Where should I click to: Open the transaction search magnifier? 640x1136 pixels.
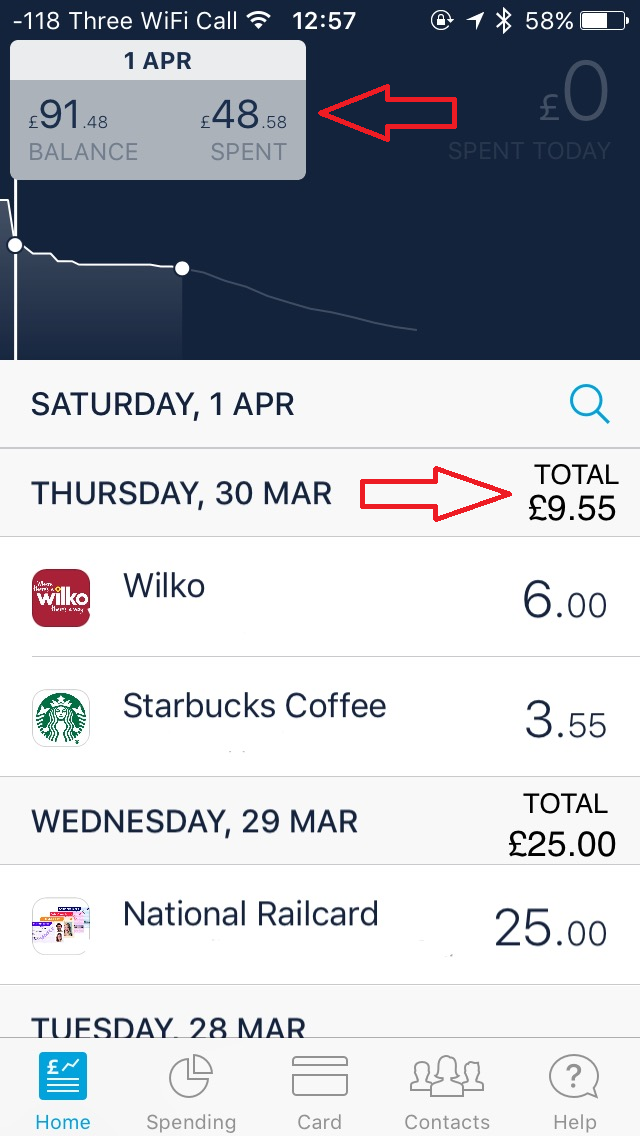pyautogui.click(x=589, y=404)
